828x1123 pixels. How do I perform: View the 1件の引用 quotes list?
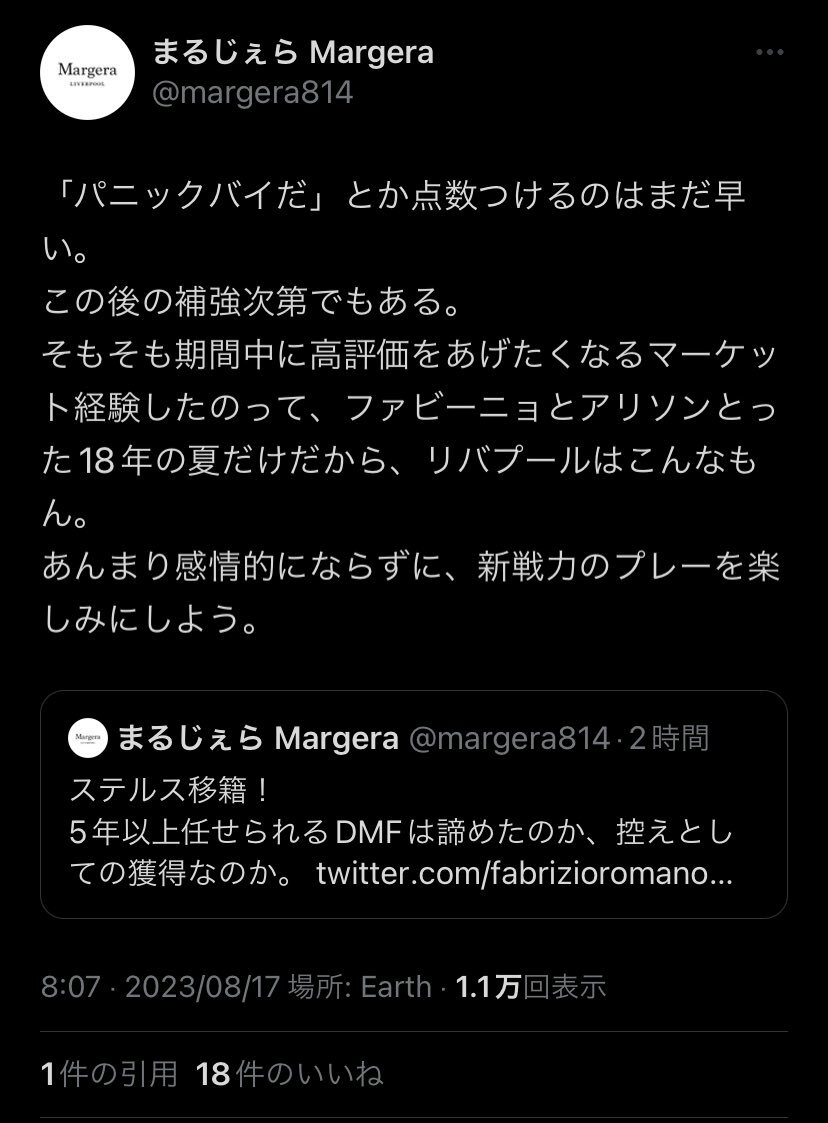[110, 1074]
